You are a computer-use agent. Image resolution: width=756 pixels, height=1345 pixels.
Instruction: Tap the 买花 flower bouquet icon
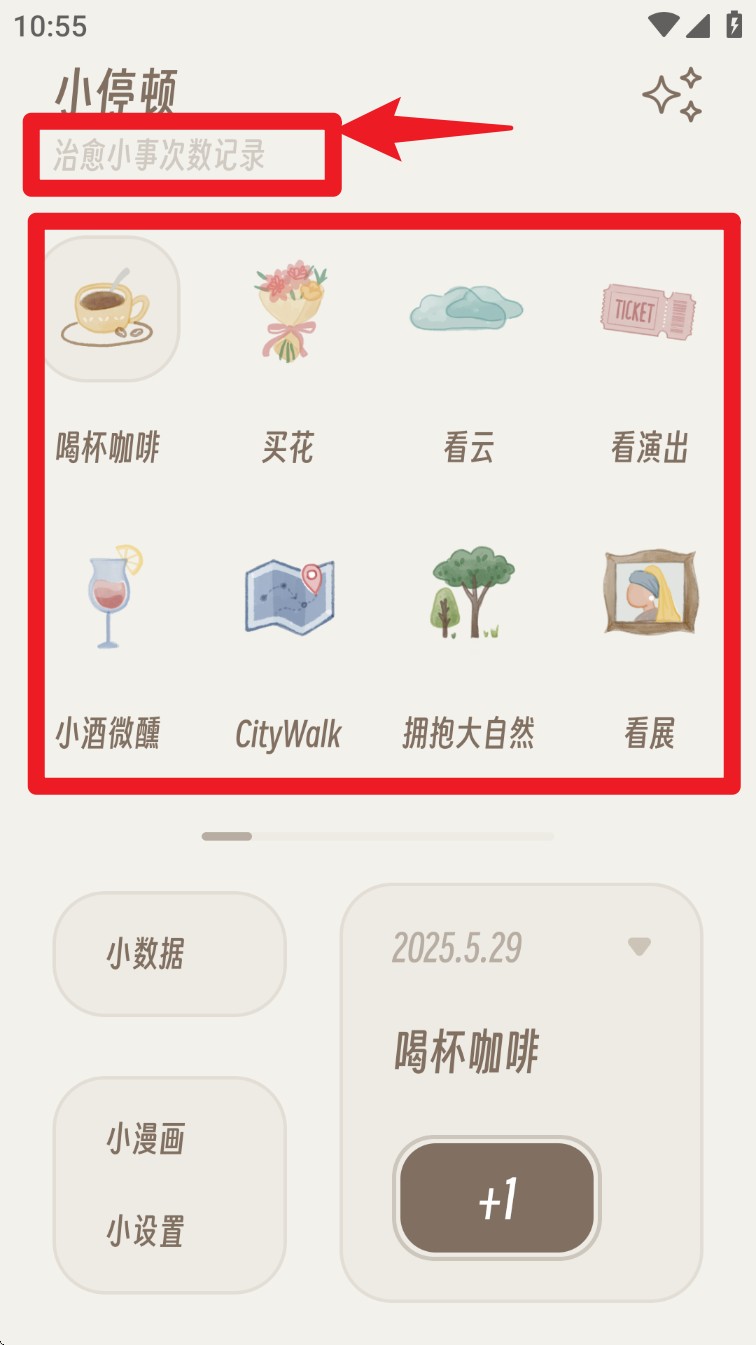click(x=290, y=307)
